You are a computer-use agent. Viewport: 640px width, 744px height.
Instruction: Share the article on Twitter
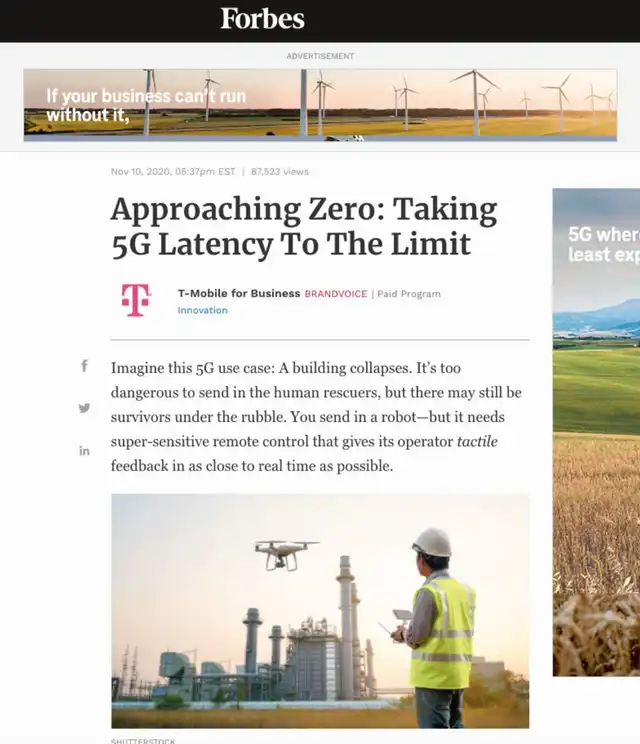coord(85,408)
